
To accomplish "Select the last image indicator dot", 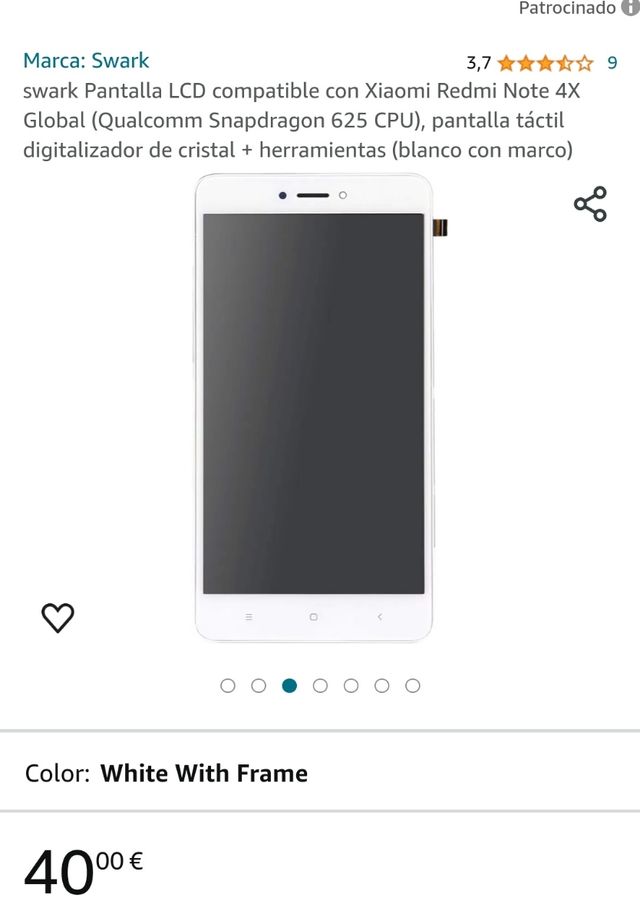I will (x=412, y=685).
